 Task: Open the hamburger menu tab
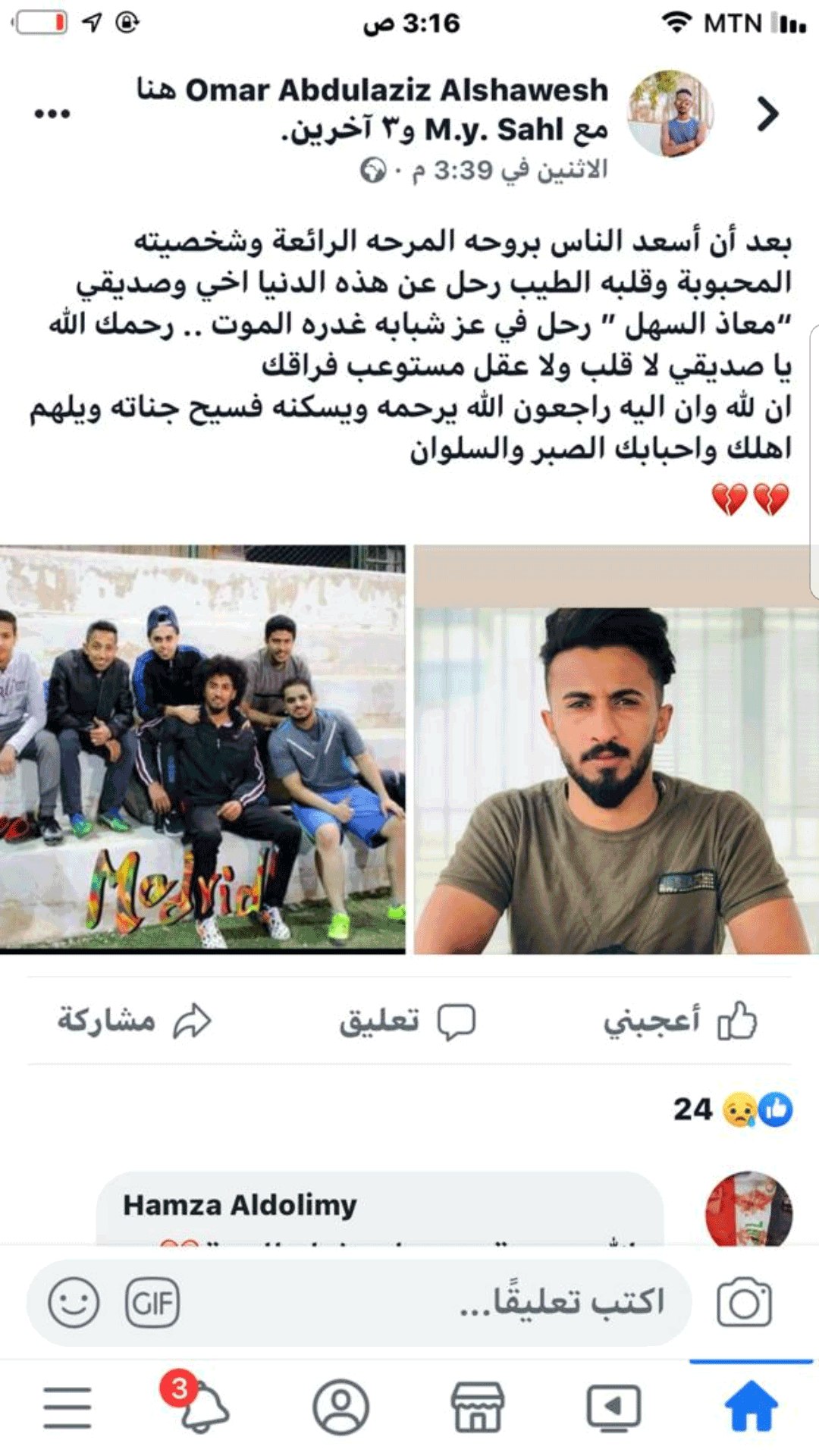[x=67, y=1407]
